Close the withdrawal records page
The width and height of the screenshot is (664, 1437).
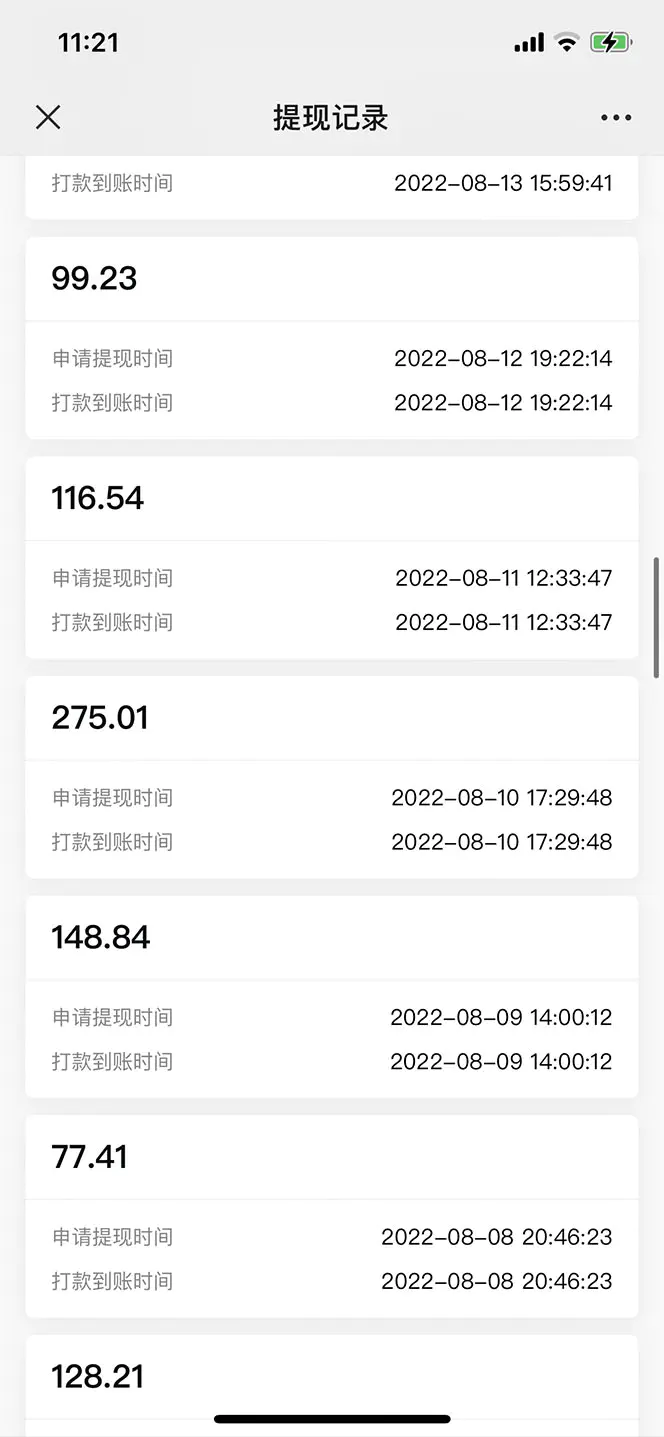tap(48, 118)
